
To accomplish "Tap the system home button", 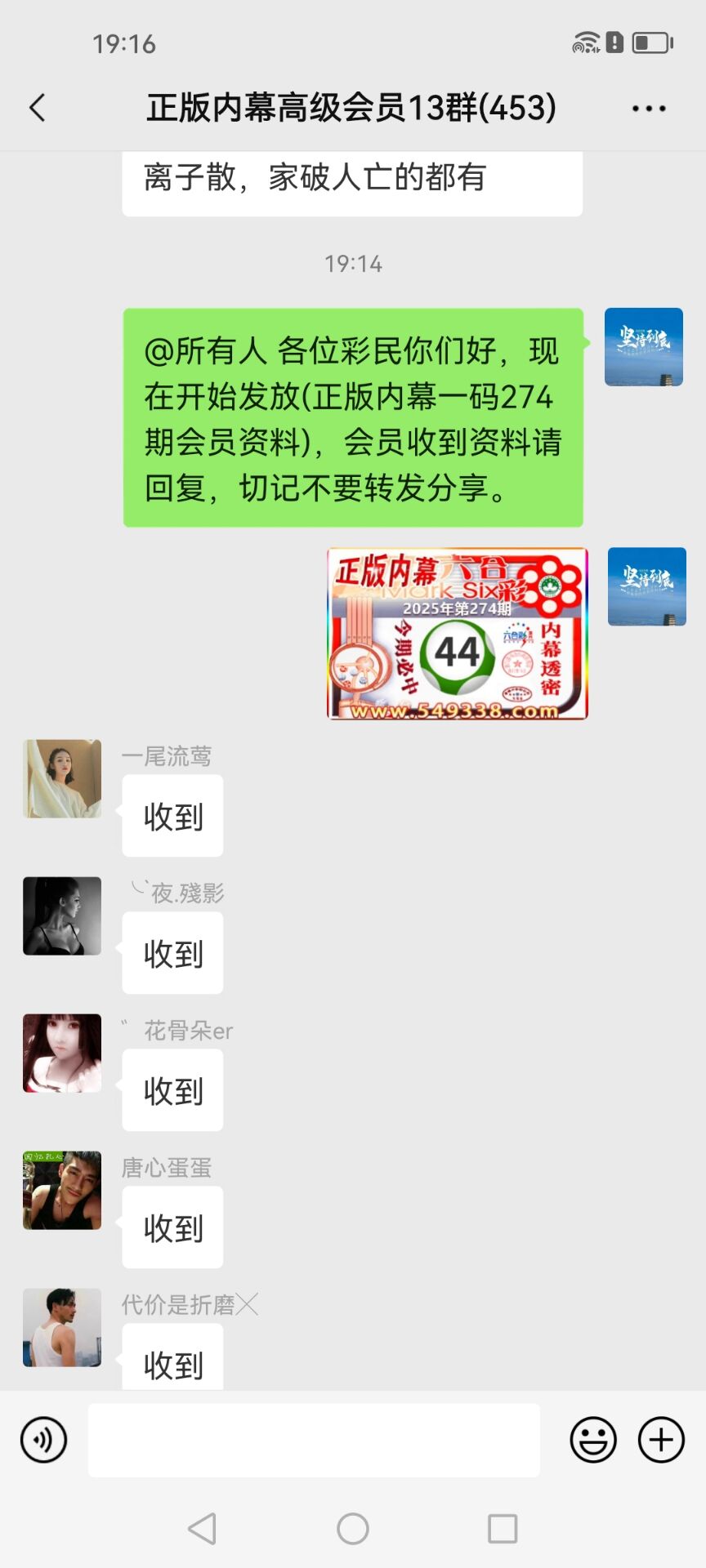I will [x=353, y=1529].
